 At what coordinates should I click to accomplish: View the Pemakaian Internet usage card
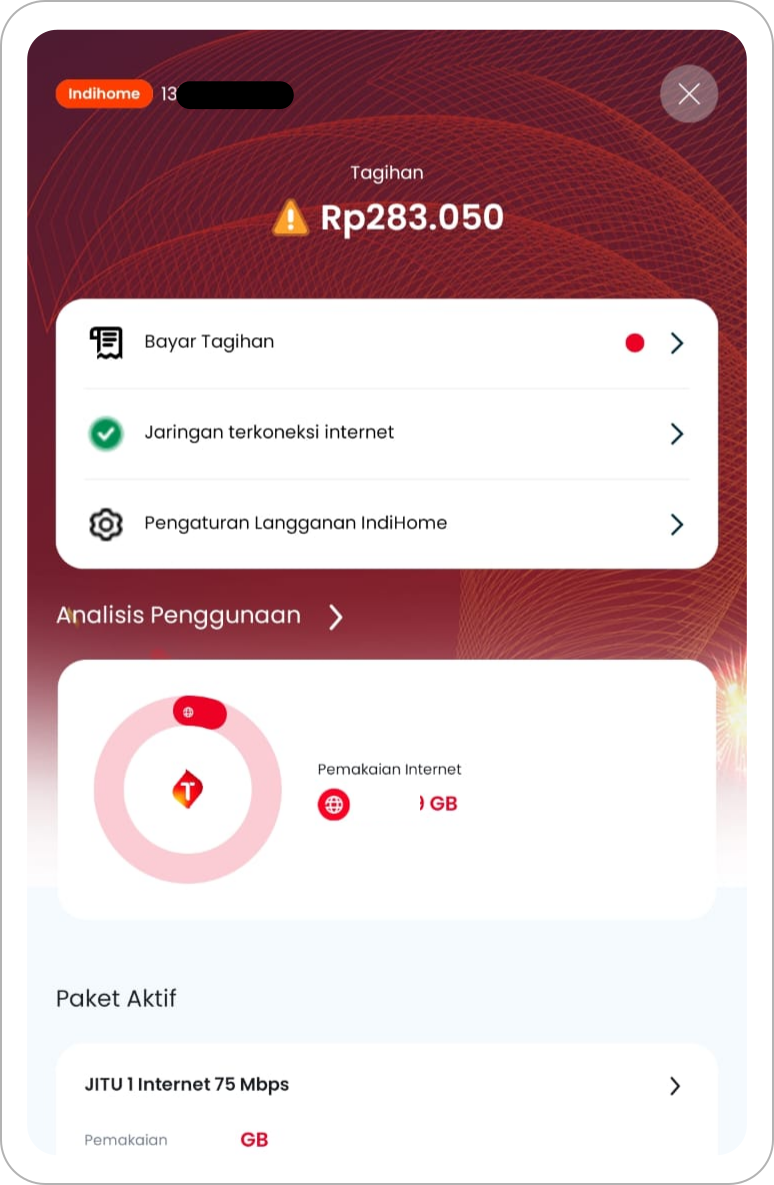(386, 790)
